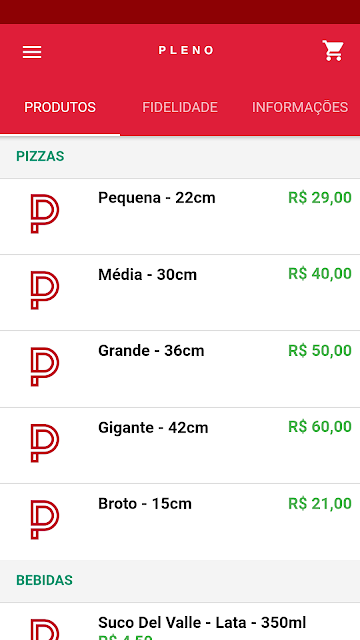Select the Produtos tab
Screen dimensions: 360x640
tap(60, 107)
